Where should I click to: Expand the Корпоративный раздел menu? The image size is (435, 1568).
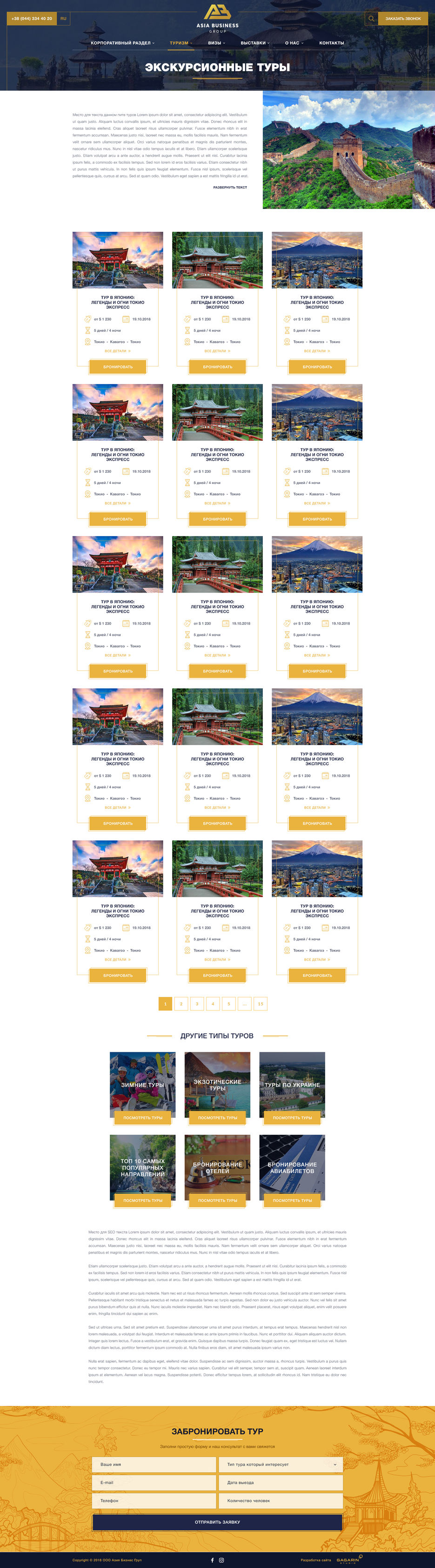coord(122,43)
